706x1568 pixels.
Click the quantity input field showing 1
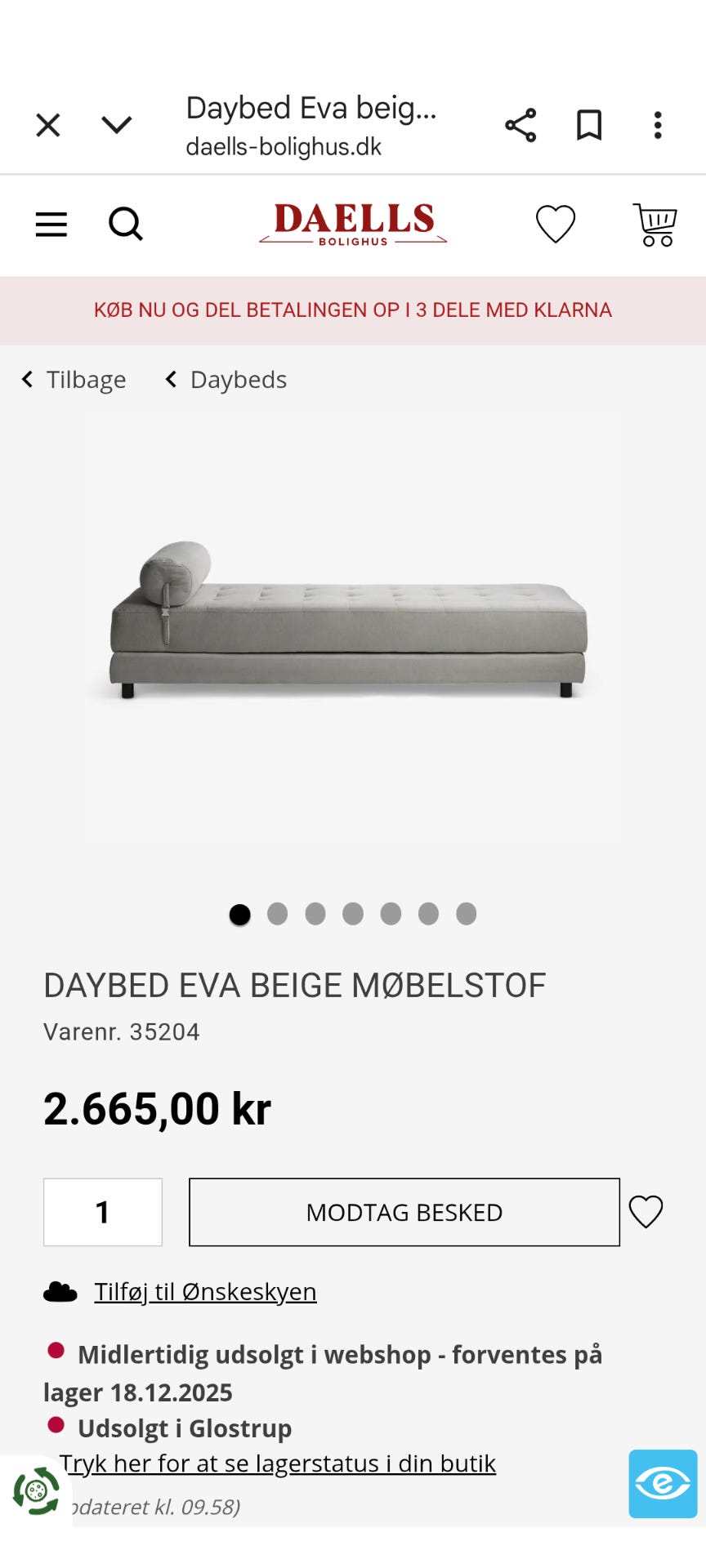(x=103, y=1212)
